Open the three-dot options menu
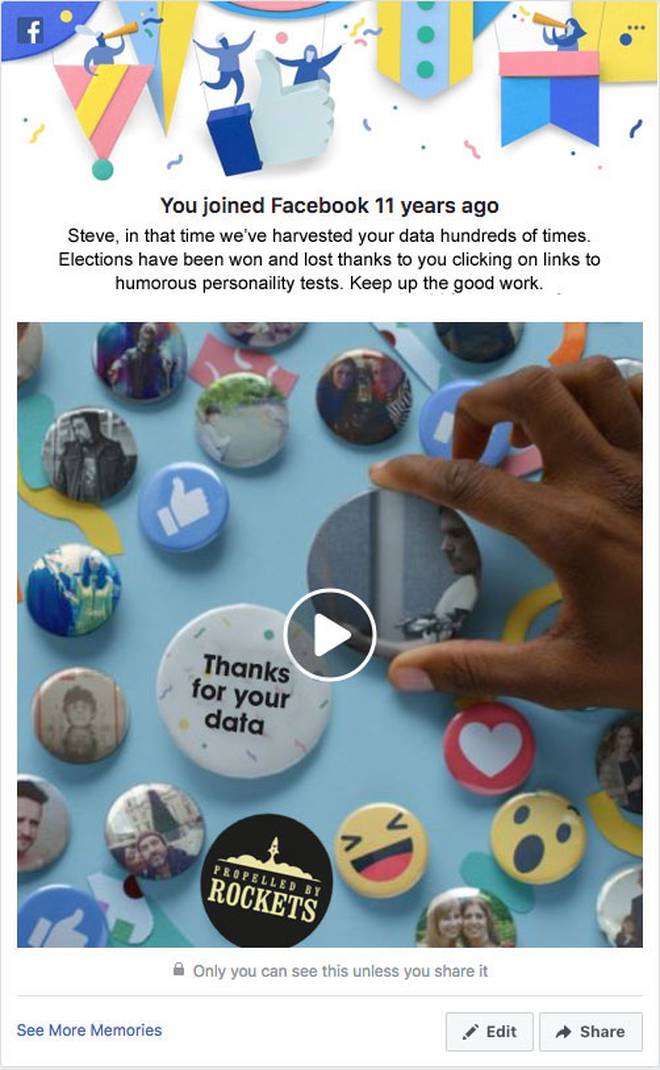 (635, 28)
